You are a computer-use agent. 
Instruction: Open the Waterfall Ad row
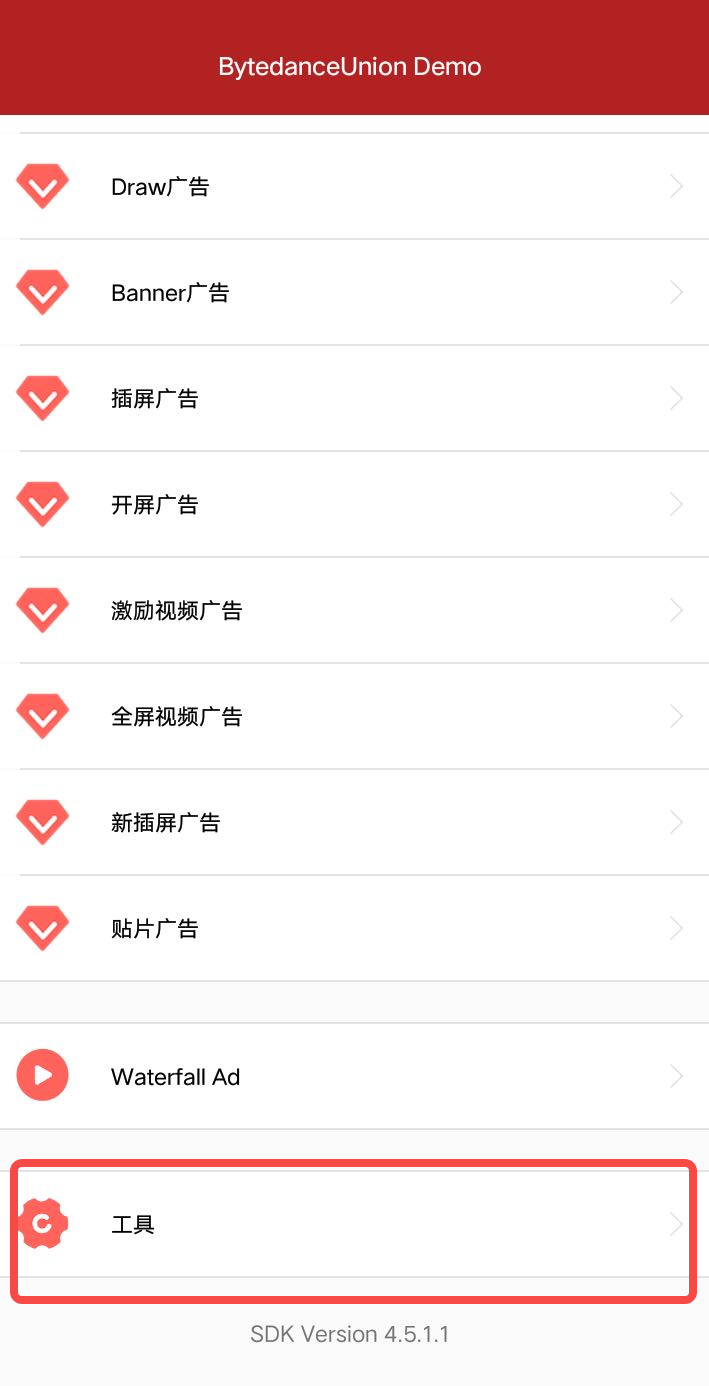point(354,1077)
